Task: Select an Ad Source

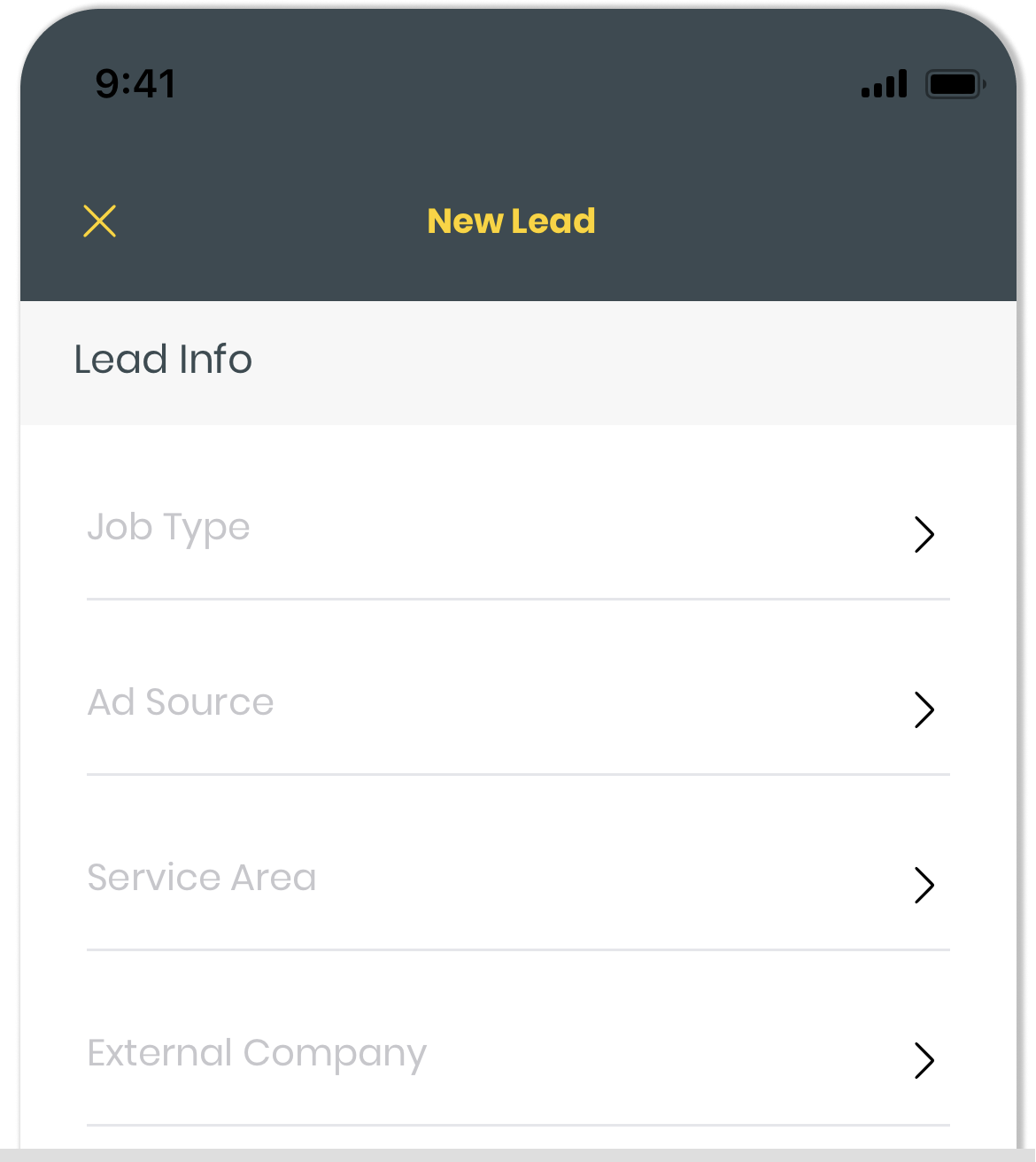Action: click(x=517, y=707)
